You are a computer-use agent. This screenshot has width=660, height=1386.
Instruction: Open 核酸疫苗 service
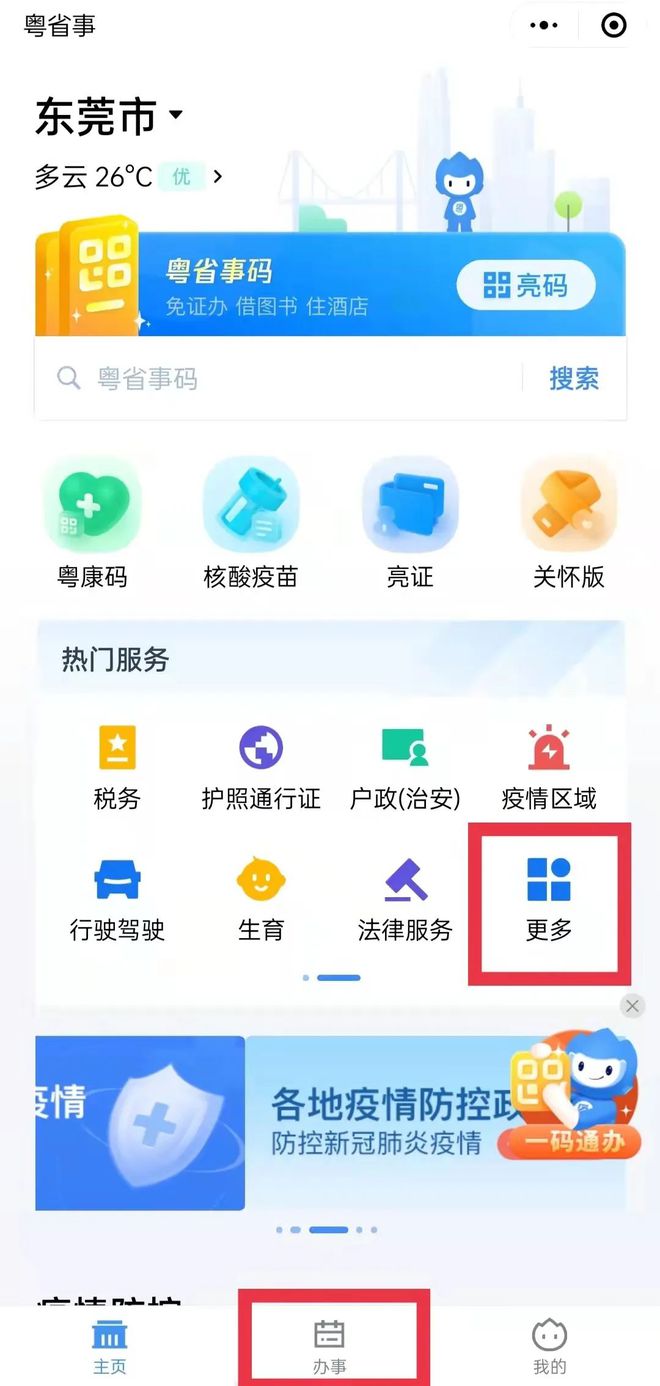(x=251, y=523)
